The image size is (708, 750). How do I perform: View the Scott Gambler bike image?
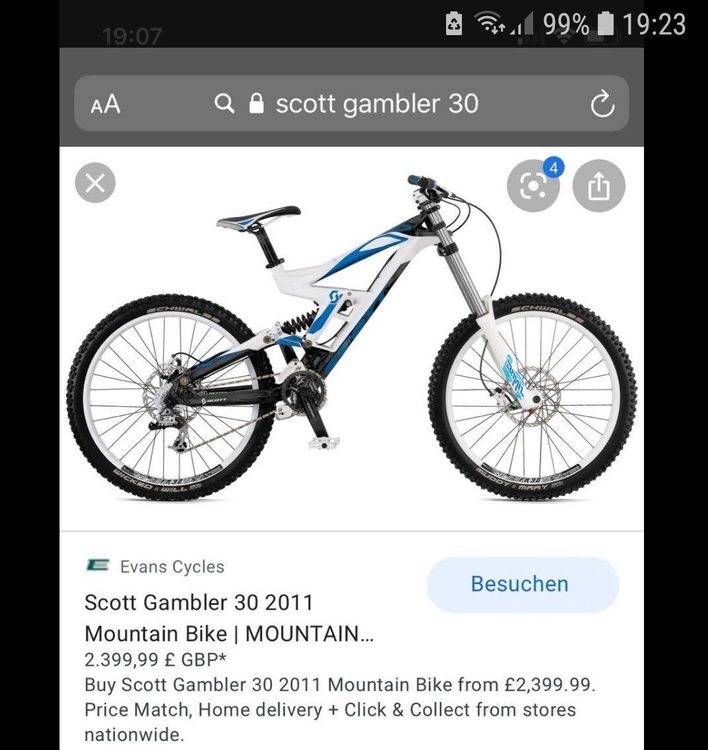click(352, 340)
